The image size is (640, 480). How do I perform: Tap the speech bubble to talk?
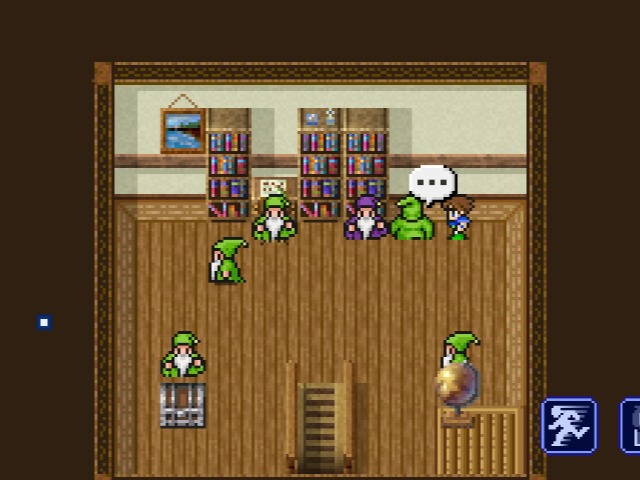(432, 184)
